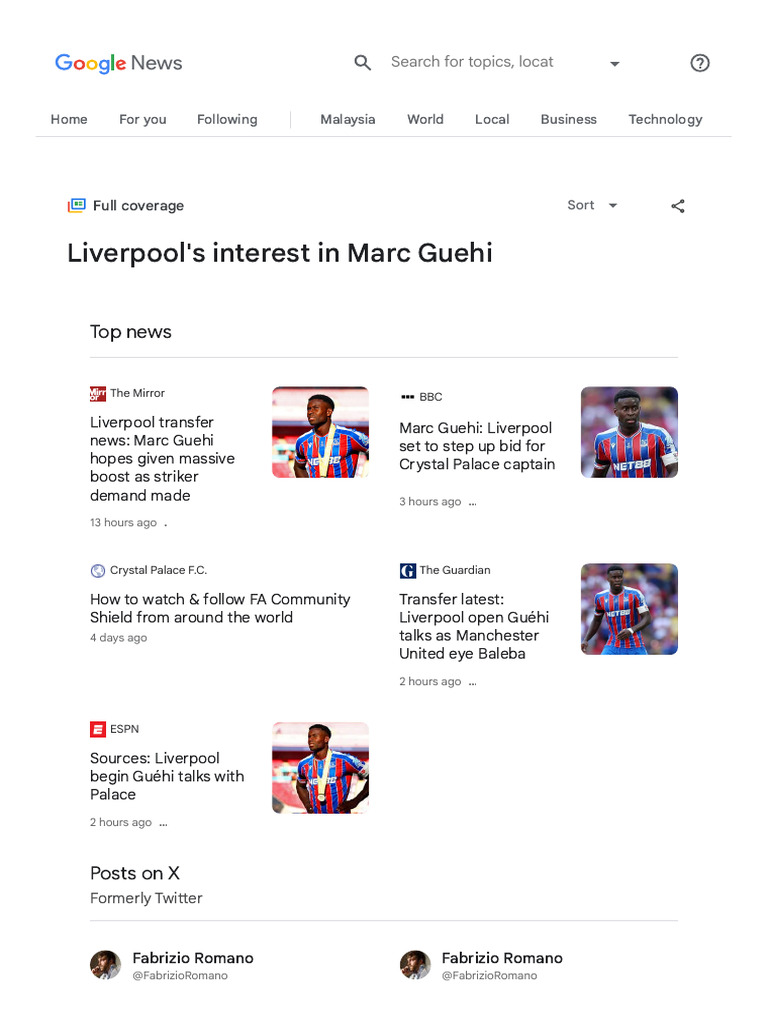Tap the search magnifier icon
Viewport: 768px width, 1024px height.
(x=362, y=63)
